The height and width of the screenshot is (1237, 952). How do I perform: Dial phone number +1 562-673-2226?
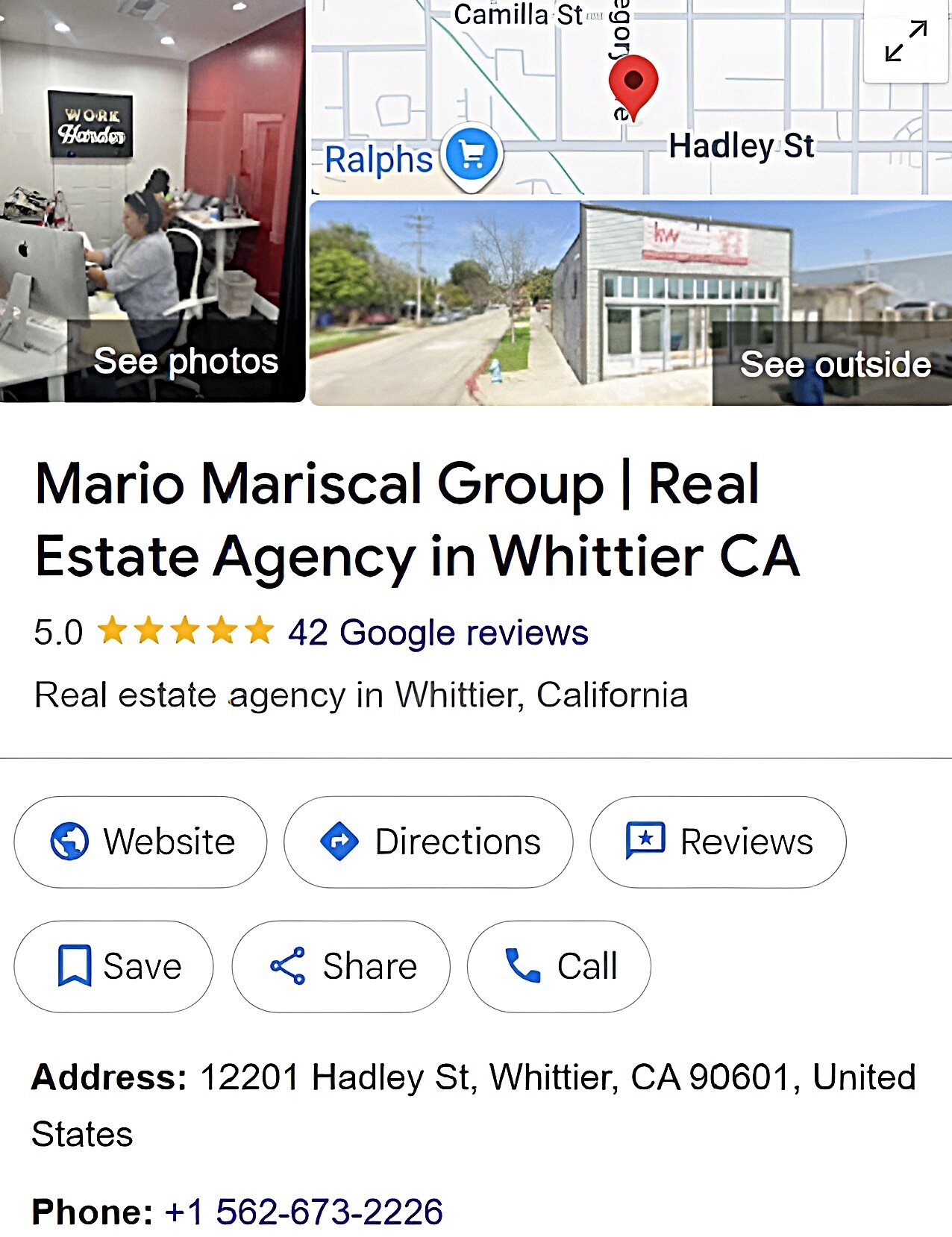(304, 1212)
